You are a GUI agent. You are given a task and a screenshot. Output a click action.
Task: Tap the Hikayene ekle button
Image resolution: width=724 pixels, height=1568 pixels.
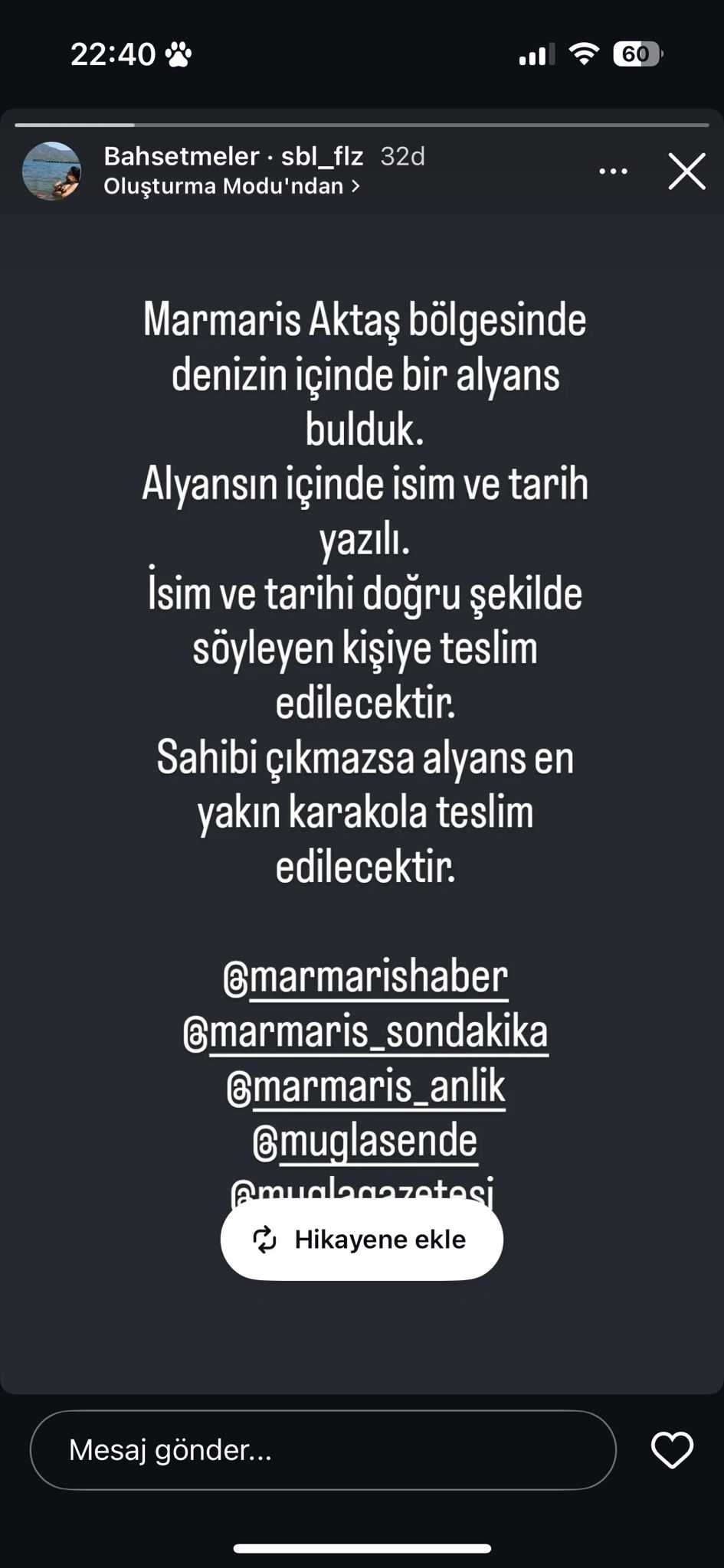(x=362, y=1240)
